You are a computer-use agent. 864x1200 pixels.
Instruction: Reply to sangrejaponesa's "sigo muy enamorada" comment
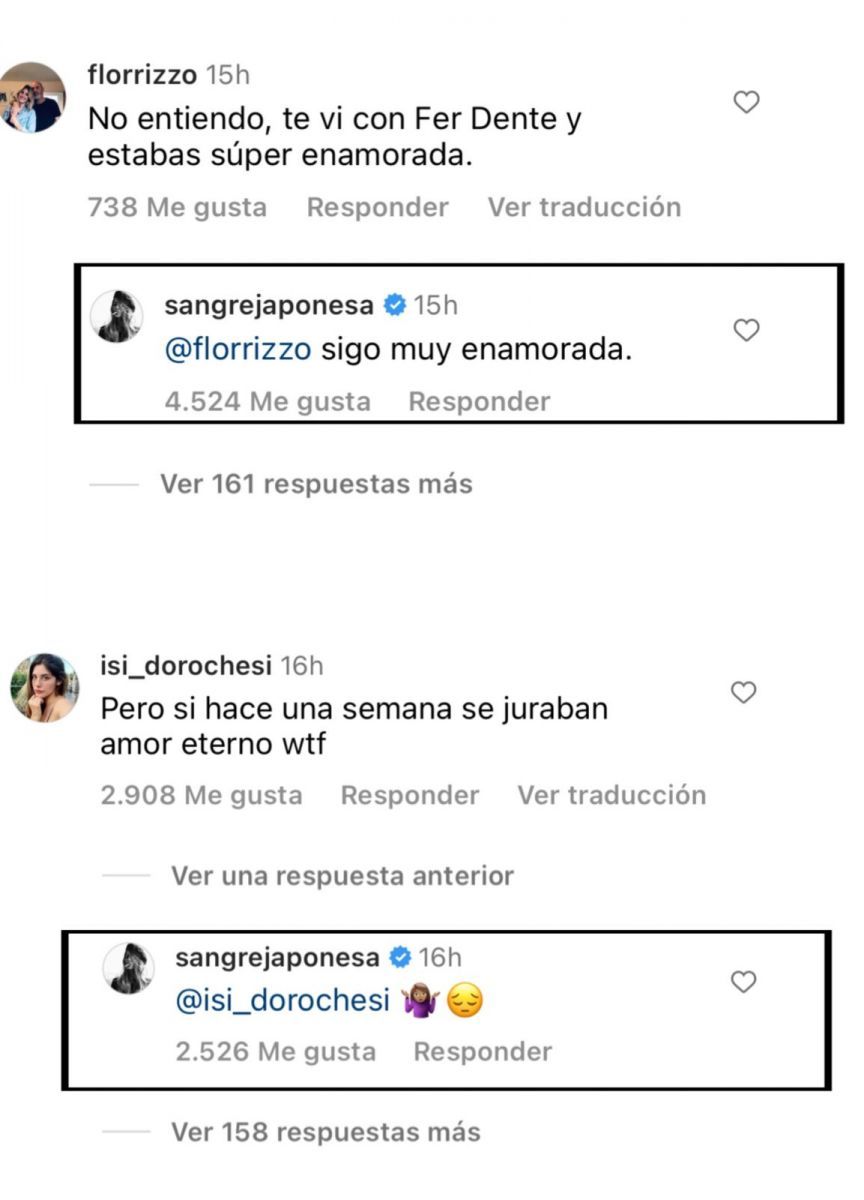pos(479,401)
